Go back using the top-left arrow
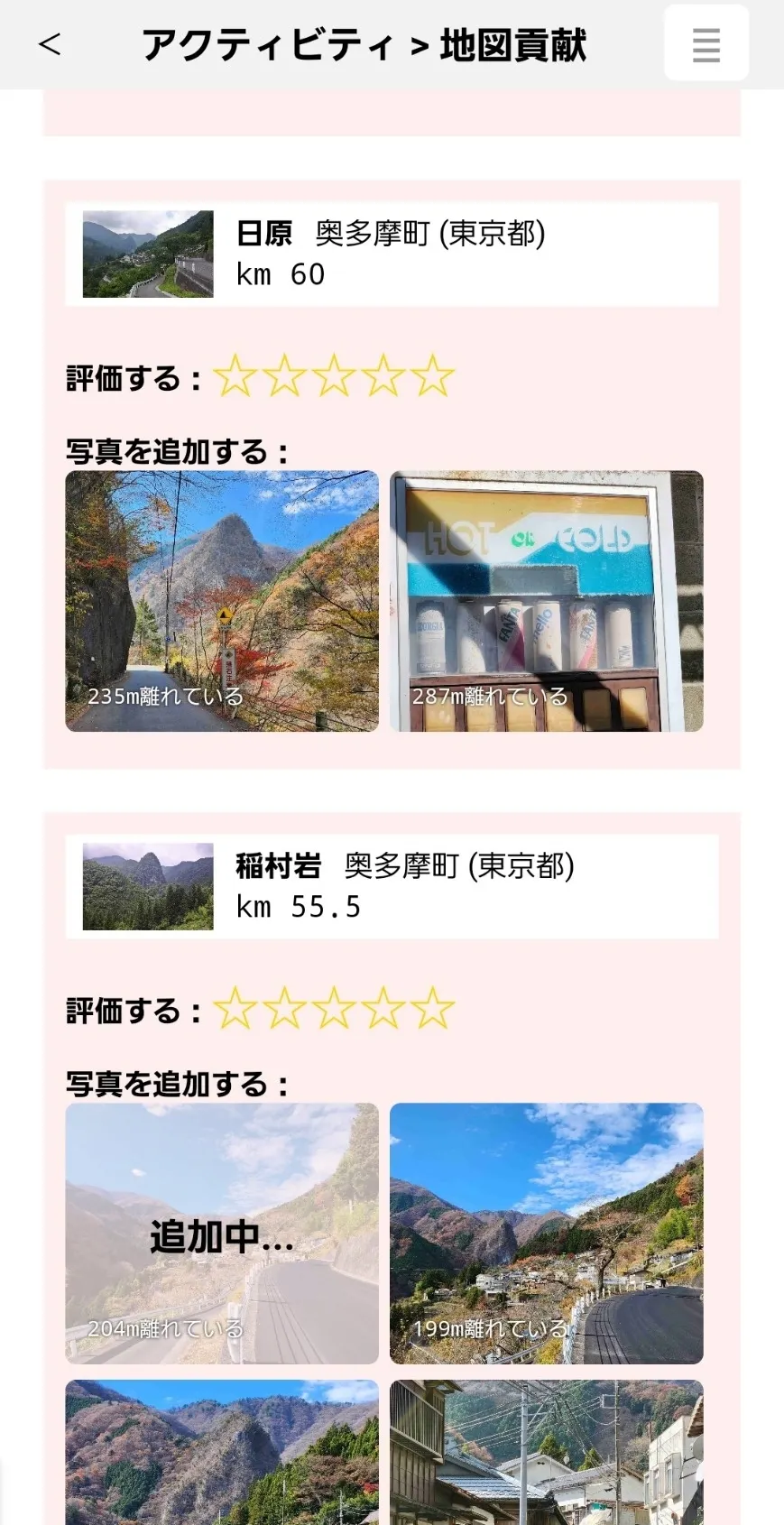Viewport: 784px width, 1525px height. (x=50, y=44)
